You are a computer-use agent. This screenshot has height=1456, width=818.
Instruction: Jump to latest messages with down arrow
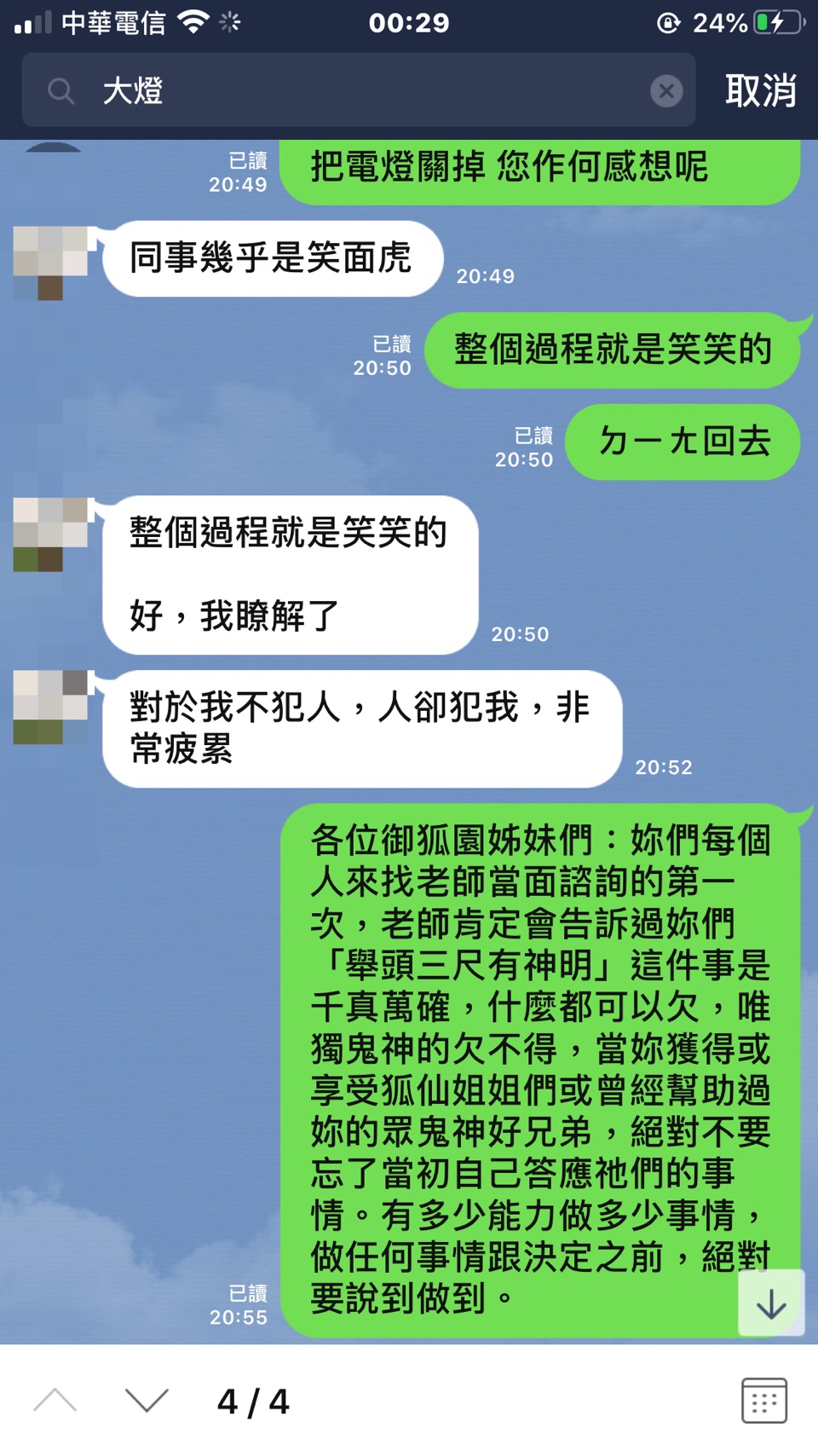click(x=770, y=1303)
